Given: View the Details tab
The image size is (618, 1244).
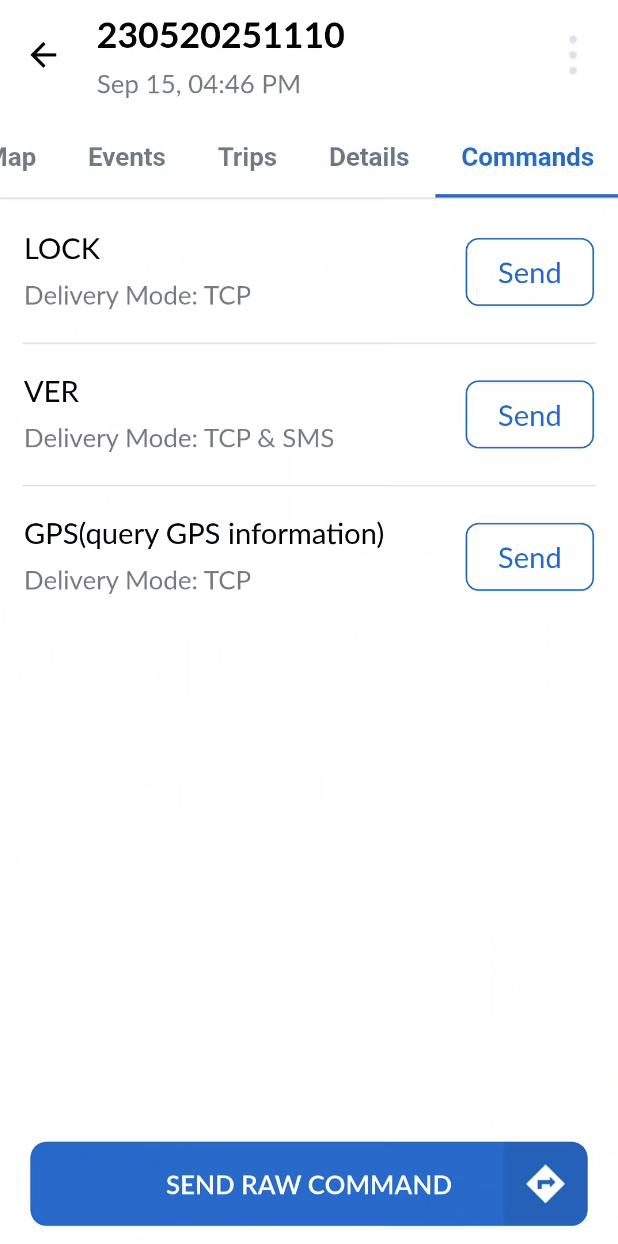Looking at the screenshot, I should [x=369, y=157].
